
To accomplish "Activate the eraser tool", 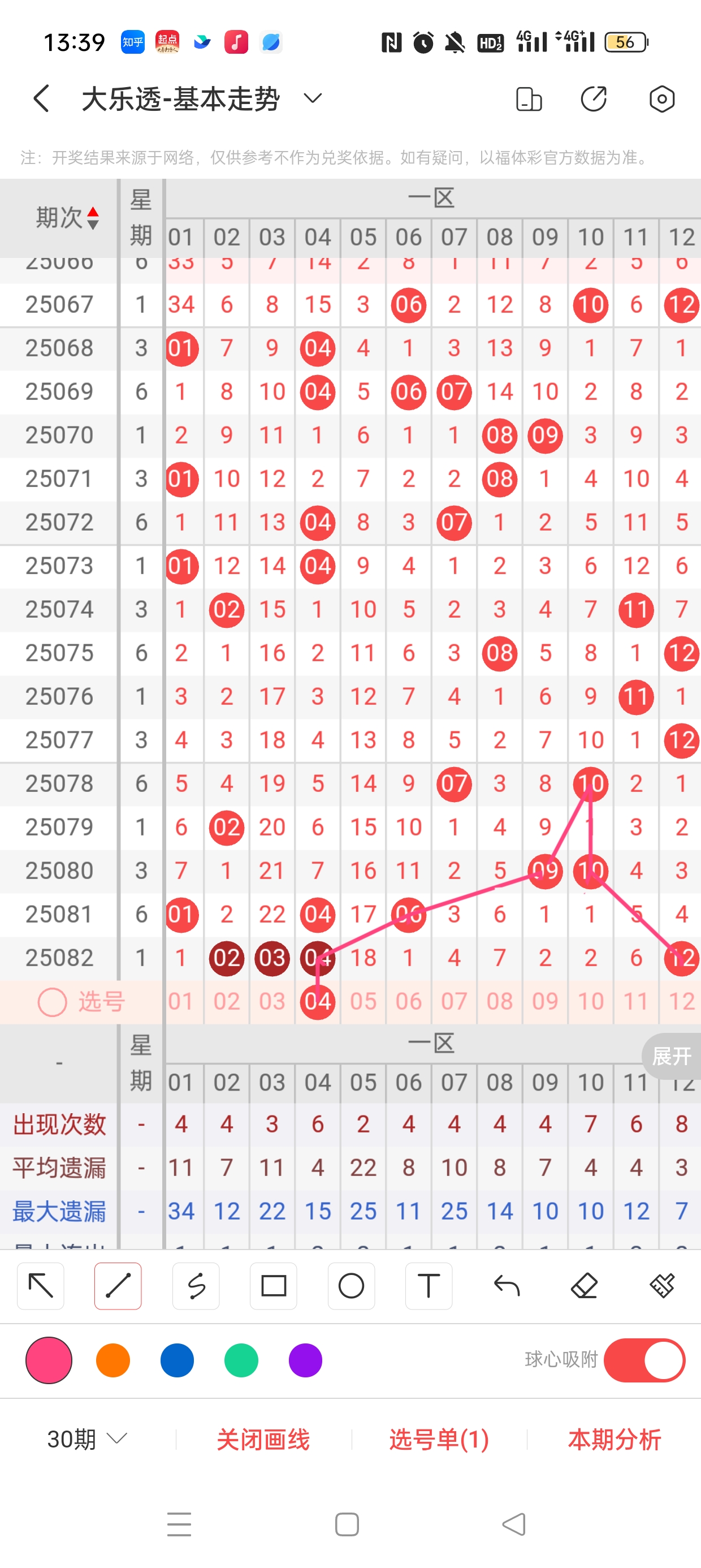I will click(x=584, y=1286).
